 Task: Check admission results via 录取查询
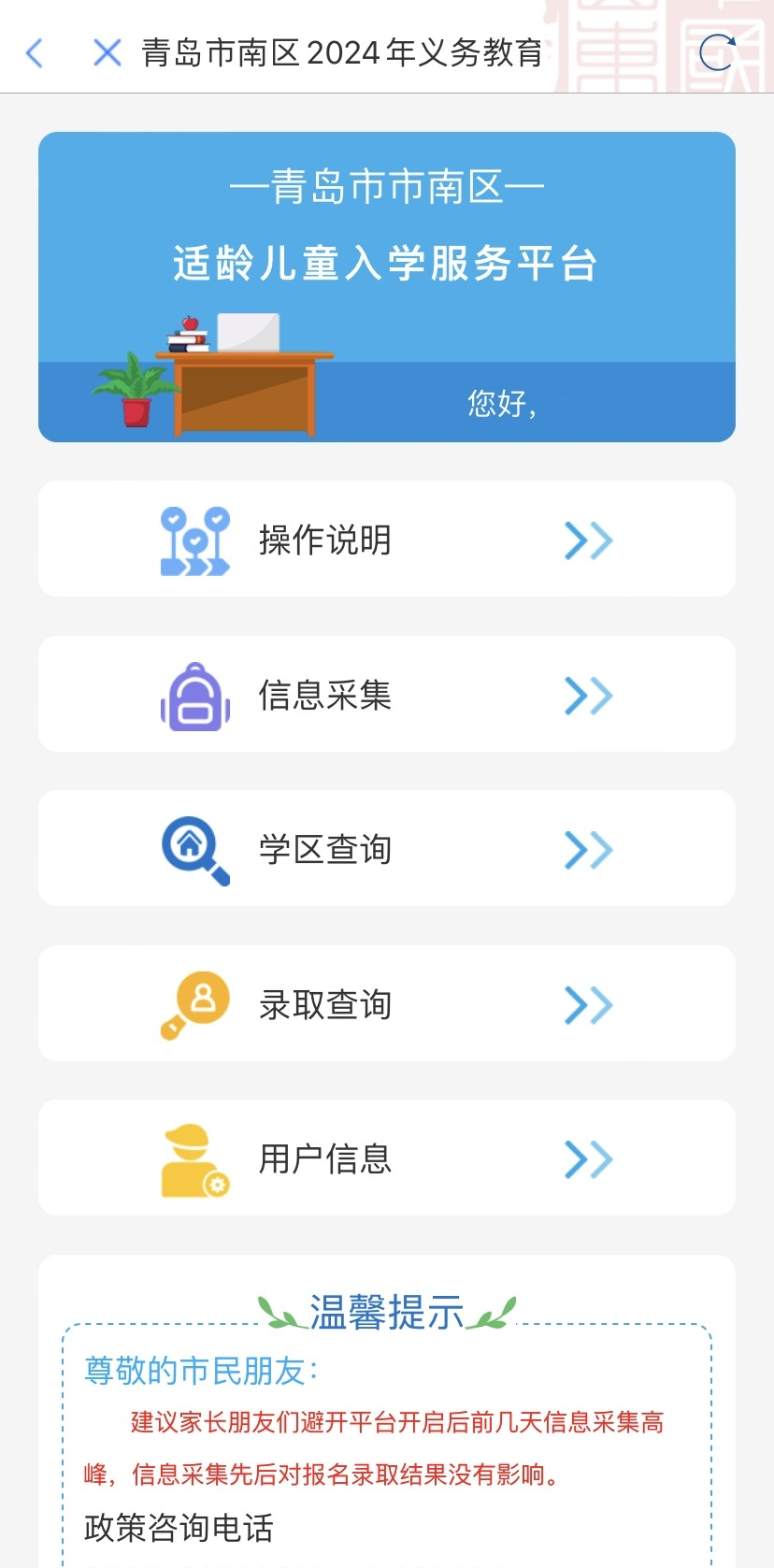tap(386, 1004)
